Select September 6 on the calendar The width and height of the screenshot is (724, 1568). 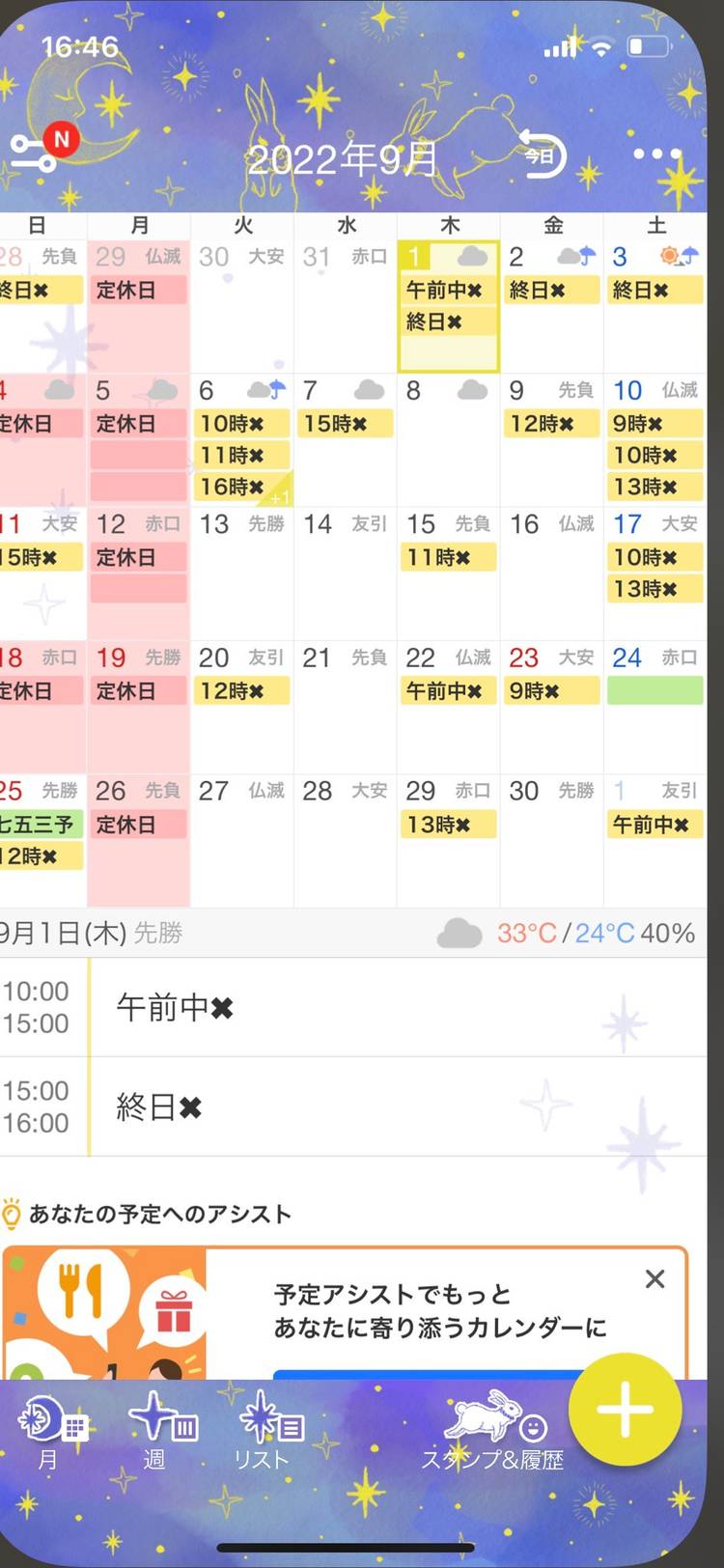pyautogui.click(x=241, y=439)
